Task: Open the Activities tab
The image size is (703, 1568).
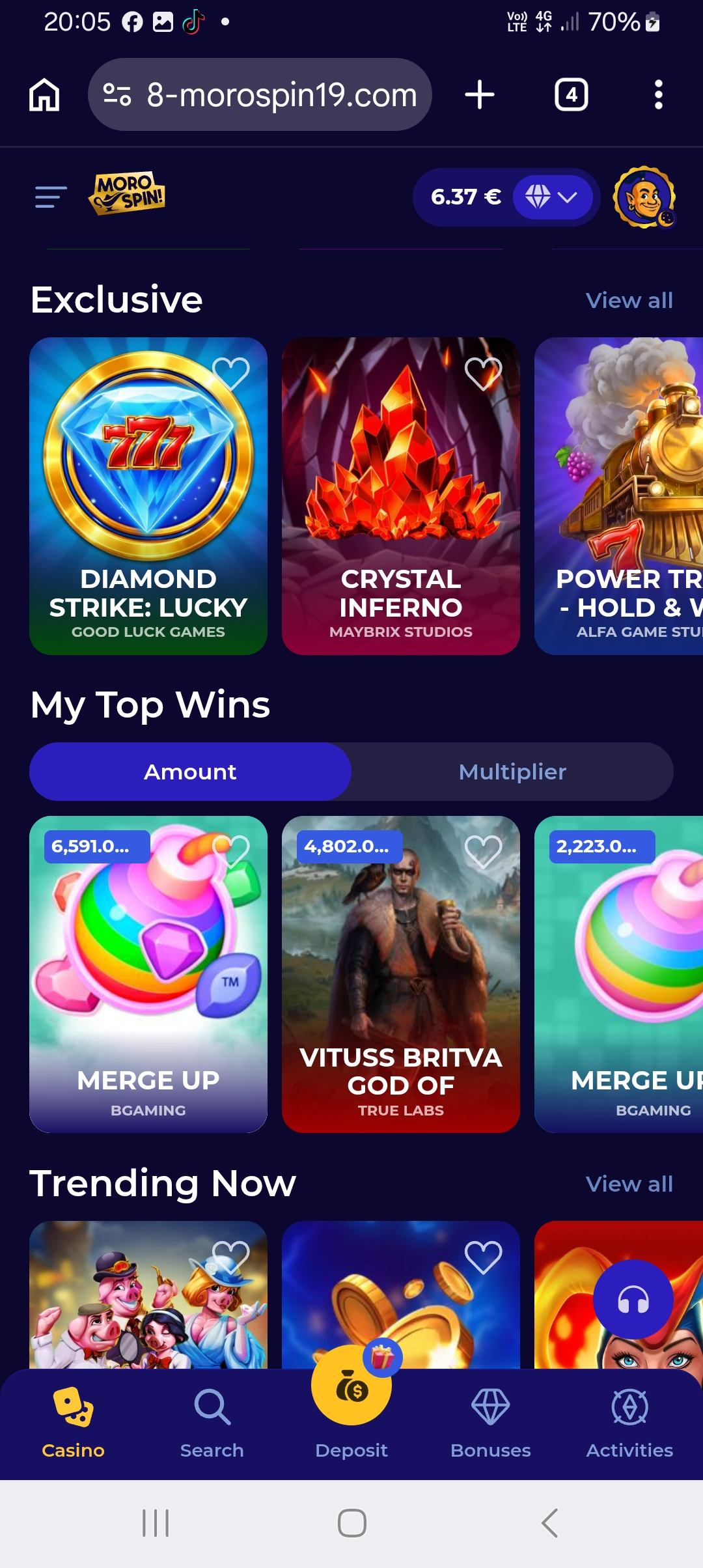Action: tap(629, 1423)
